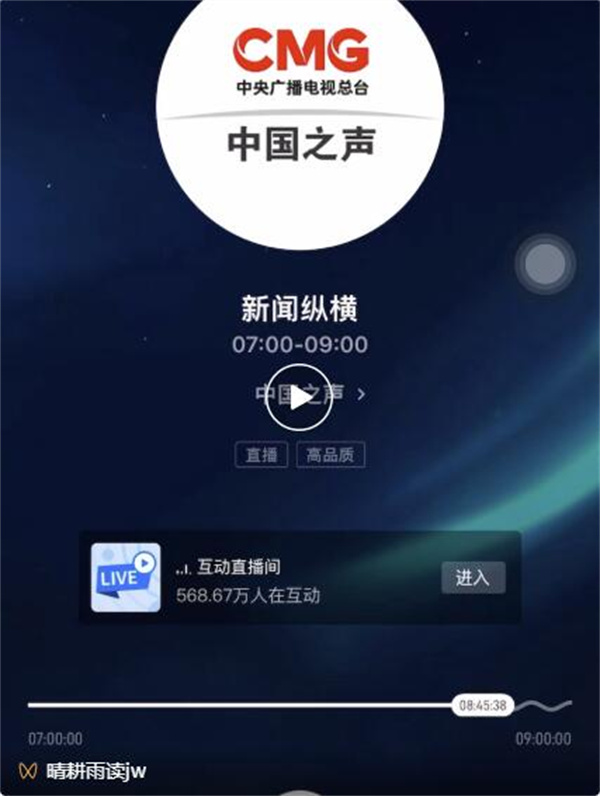Select the 直播 live chip
Screen dimensions: 600x796
click(x=261, y=455)
